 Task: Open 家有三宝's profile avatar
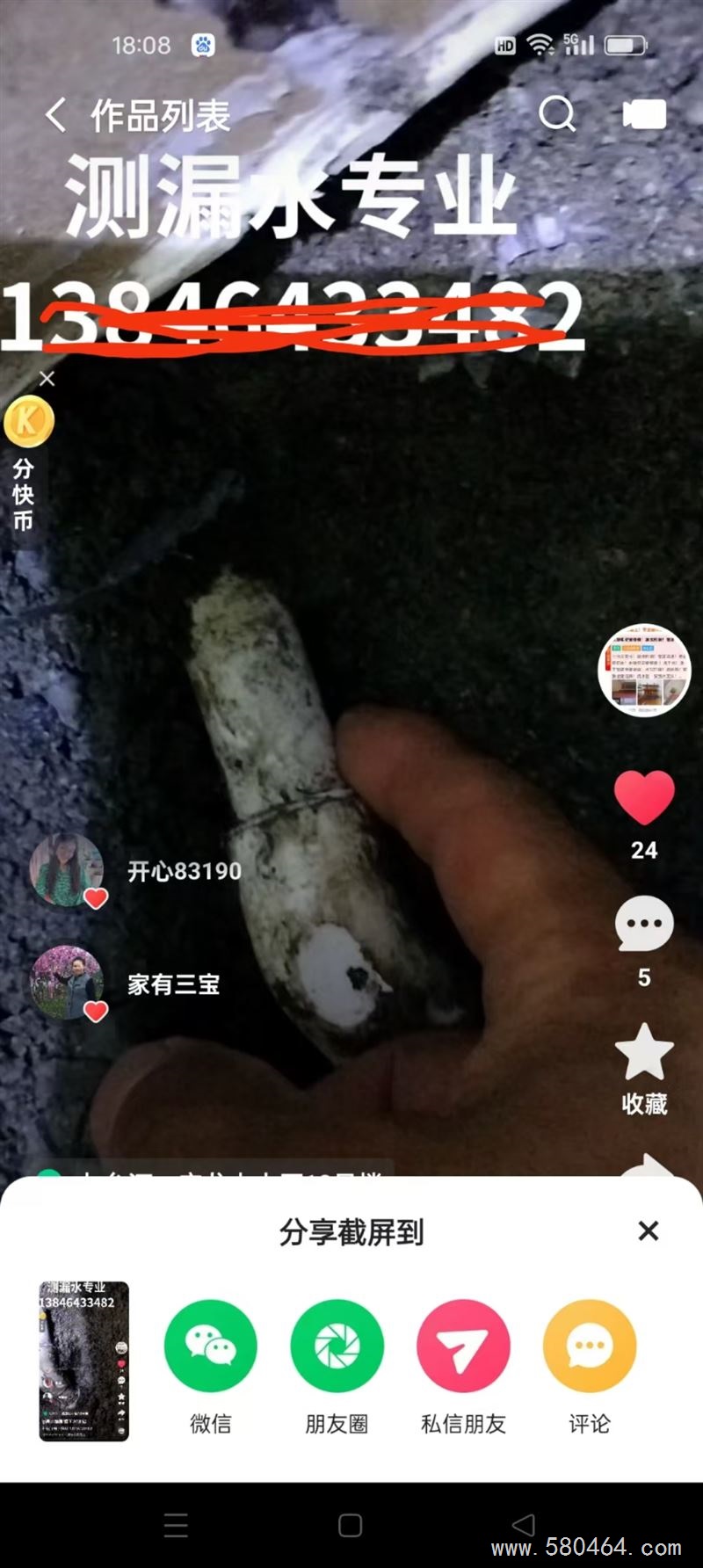66,984
